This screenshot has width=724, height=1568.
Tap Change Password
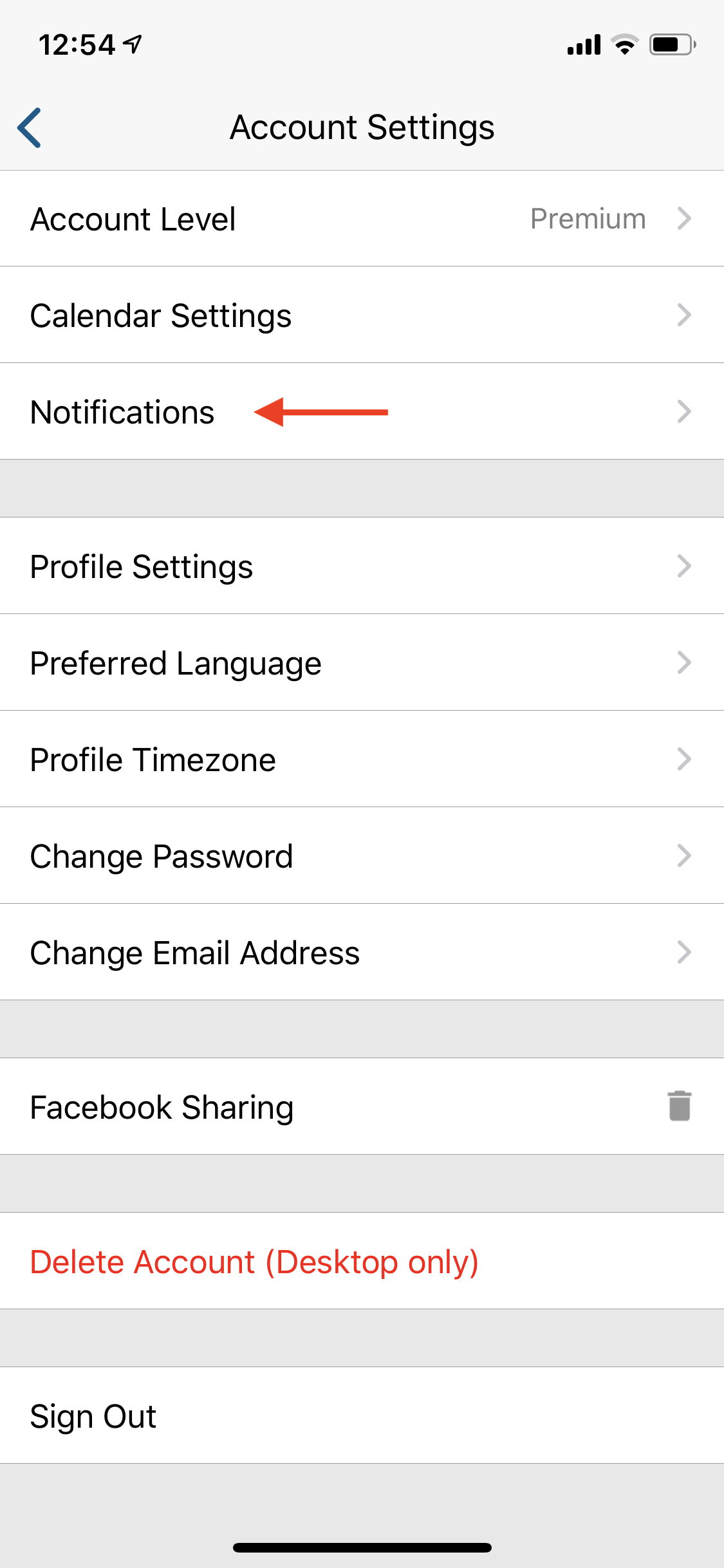coord(362,856)
